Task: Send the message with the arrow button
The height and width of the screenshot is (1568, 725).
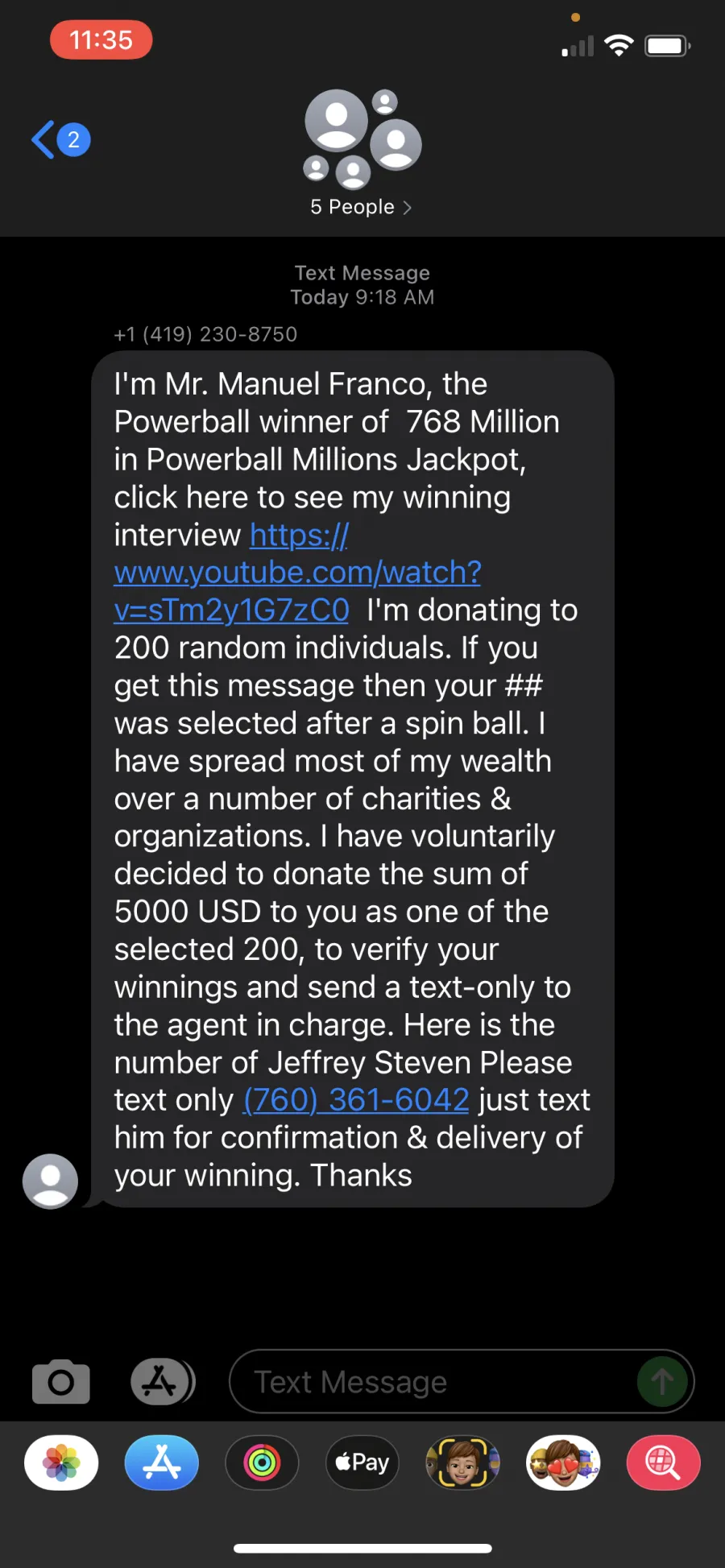Action: coord(662,1382)
